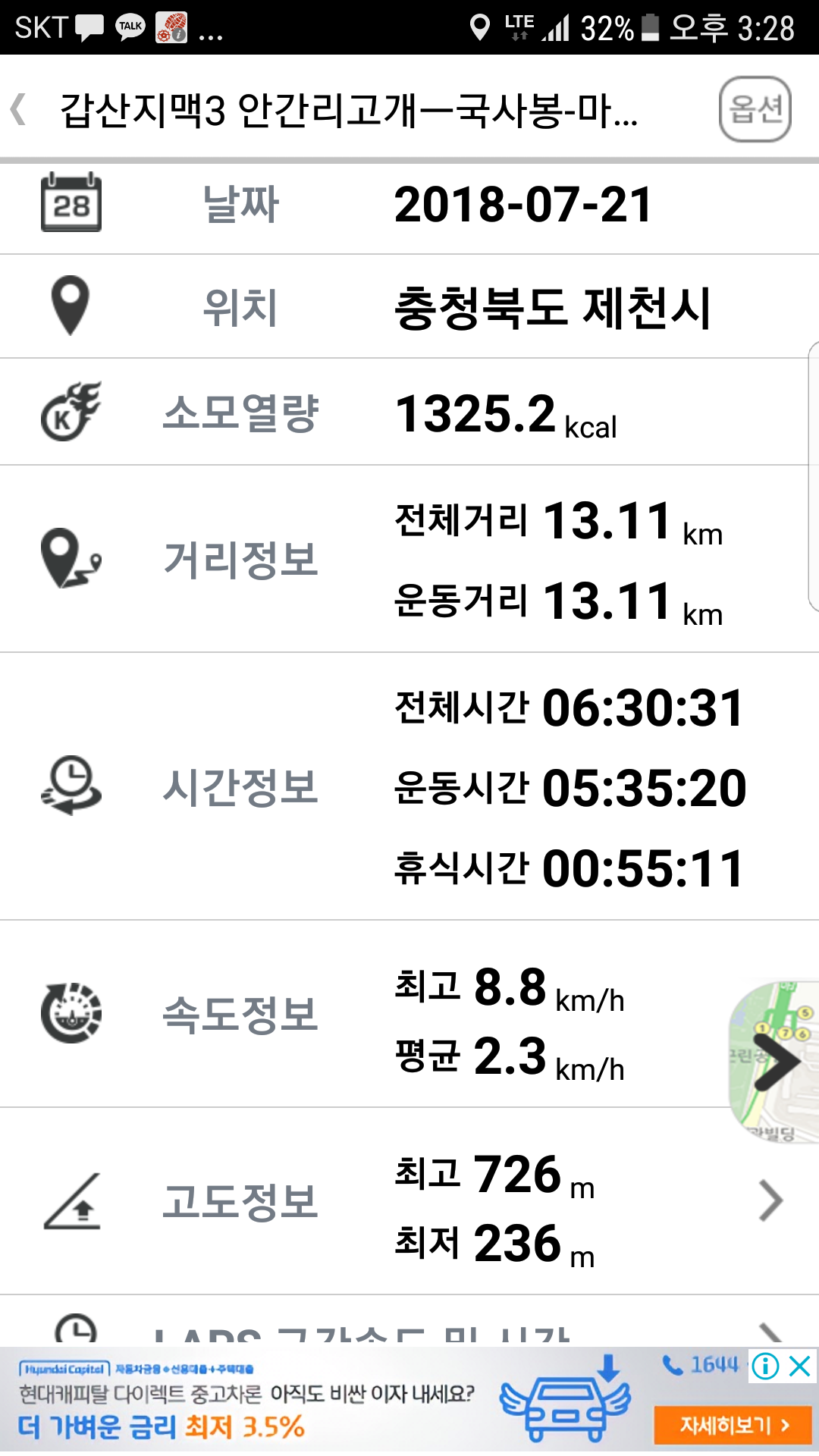Open the 옵션 options button

755,109
